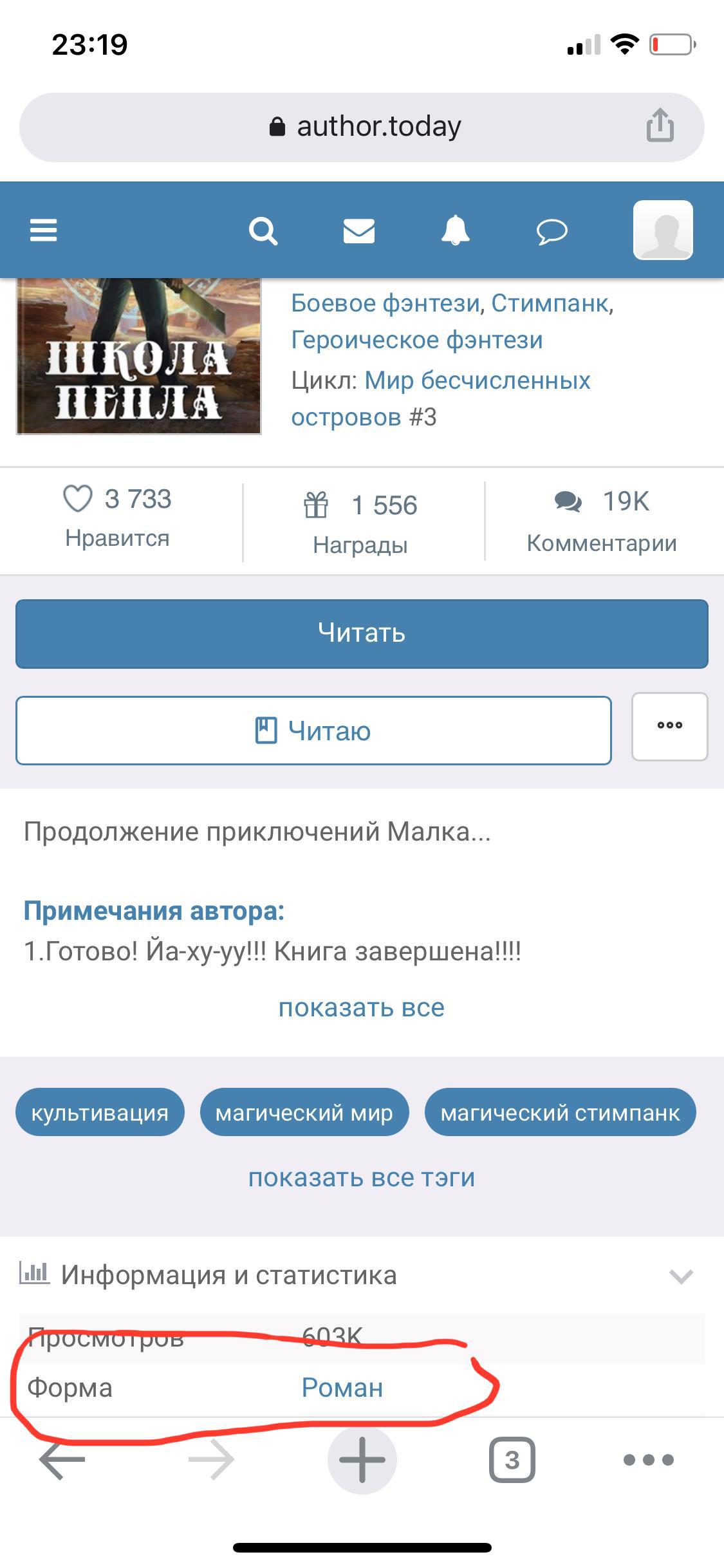
Task: Show all tags via показать все тэги
Action: [362, 1178]
